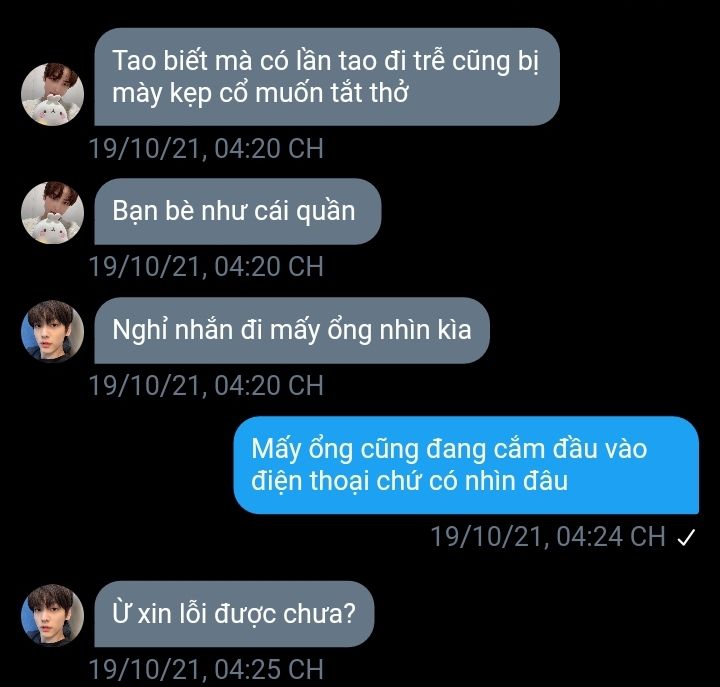This screenshot has height=687, width=720.
Task: Open avatar beside "Bạn bè như cái quần"
Action: pos(52,212)
